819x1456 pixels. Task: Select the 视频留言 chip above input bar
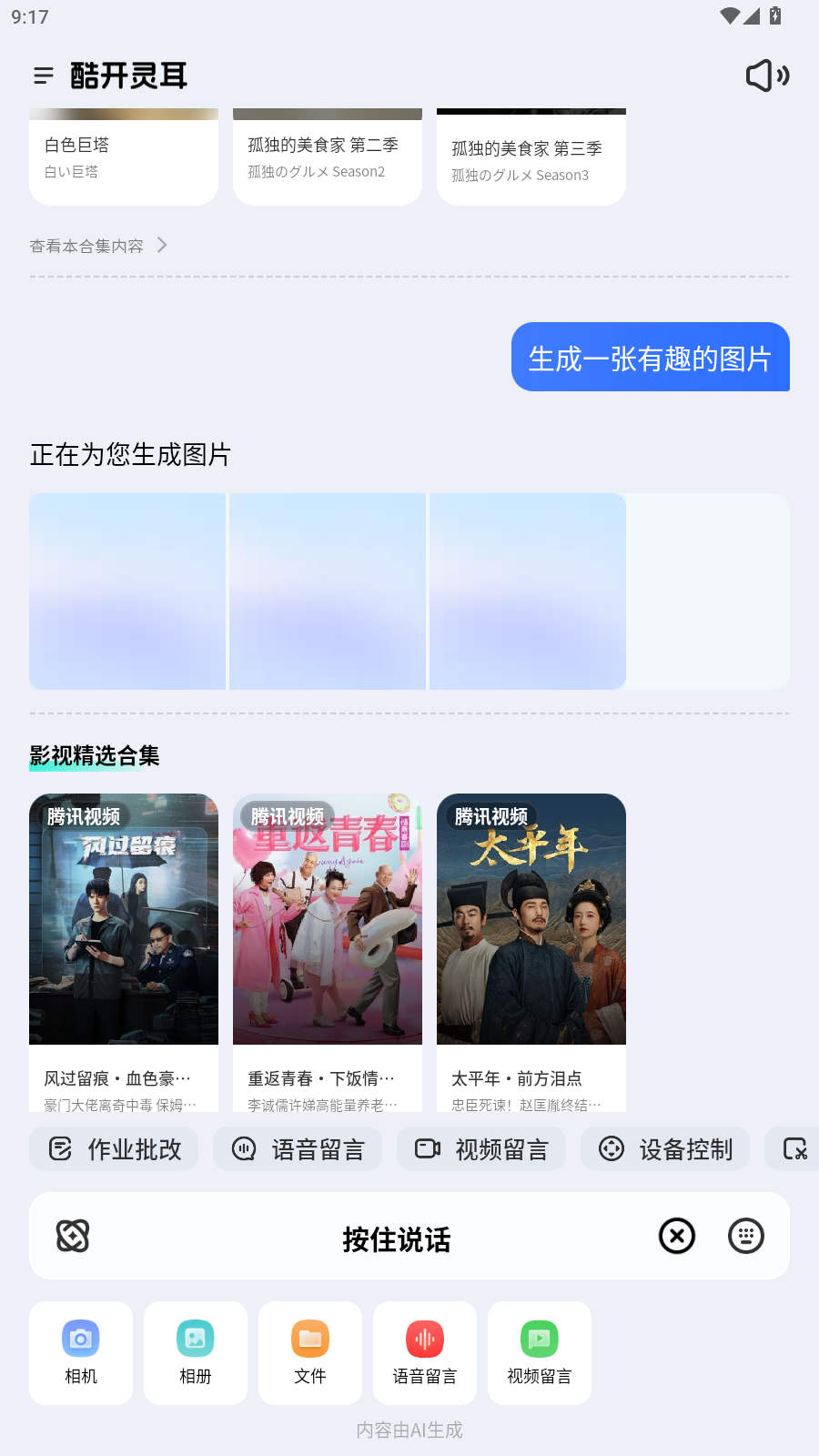pos(481,1148)
